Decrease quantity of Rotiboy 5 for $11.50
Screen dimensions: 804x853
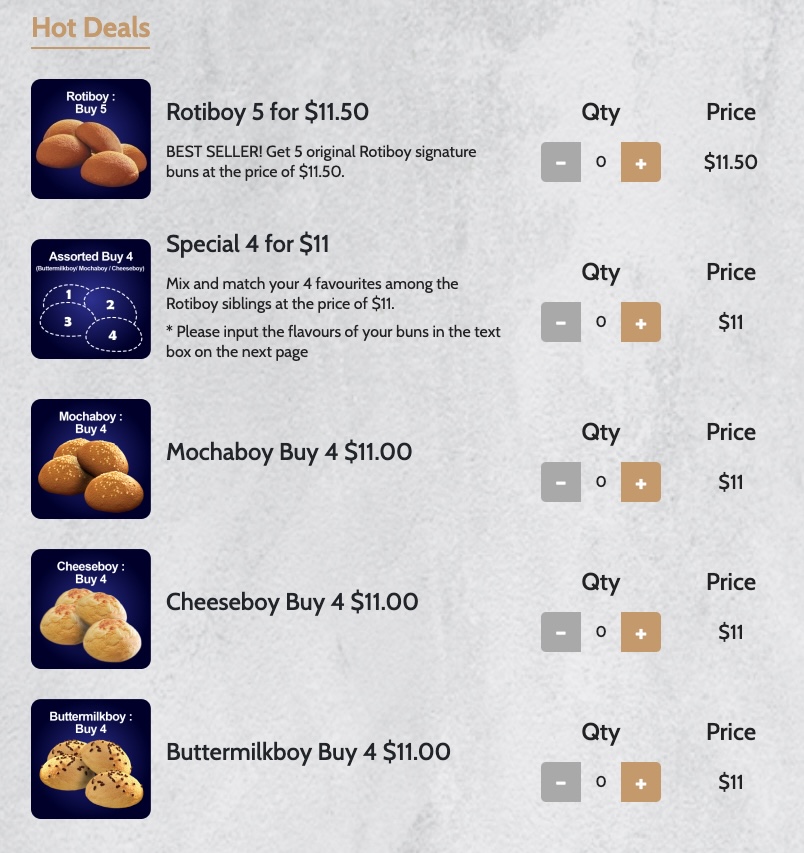(560, 162)
